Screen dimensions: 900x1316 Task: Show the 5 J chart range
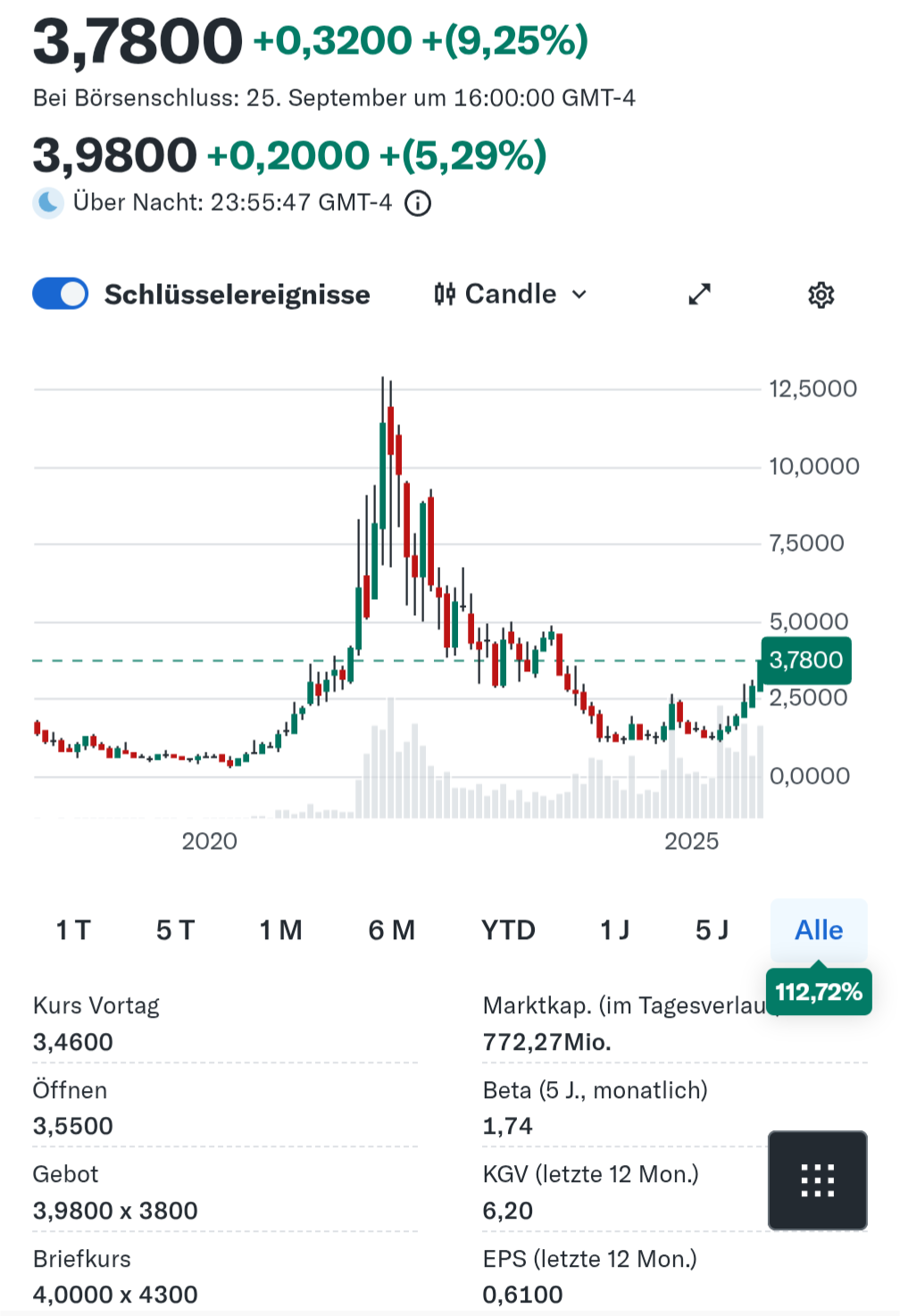point(712,930)
